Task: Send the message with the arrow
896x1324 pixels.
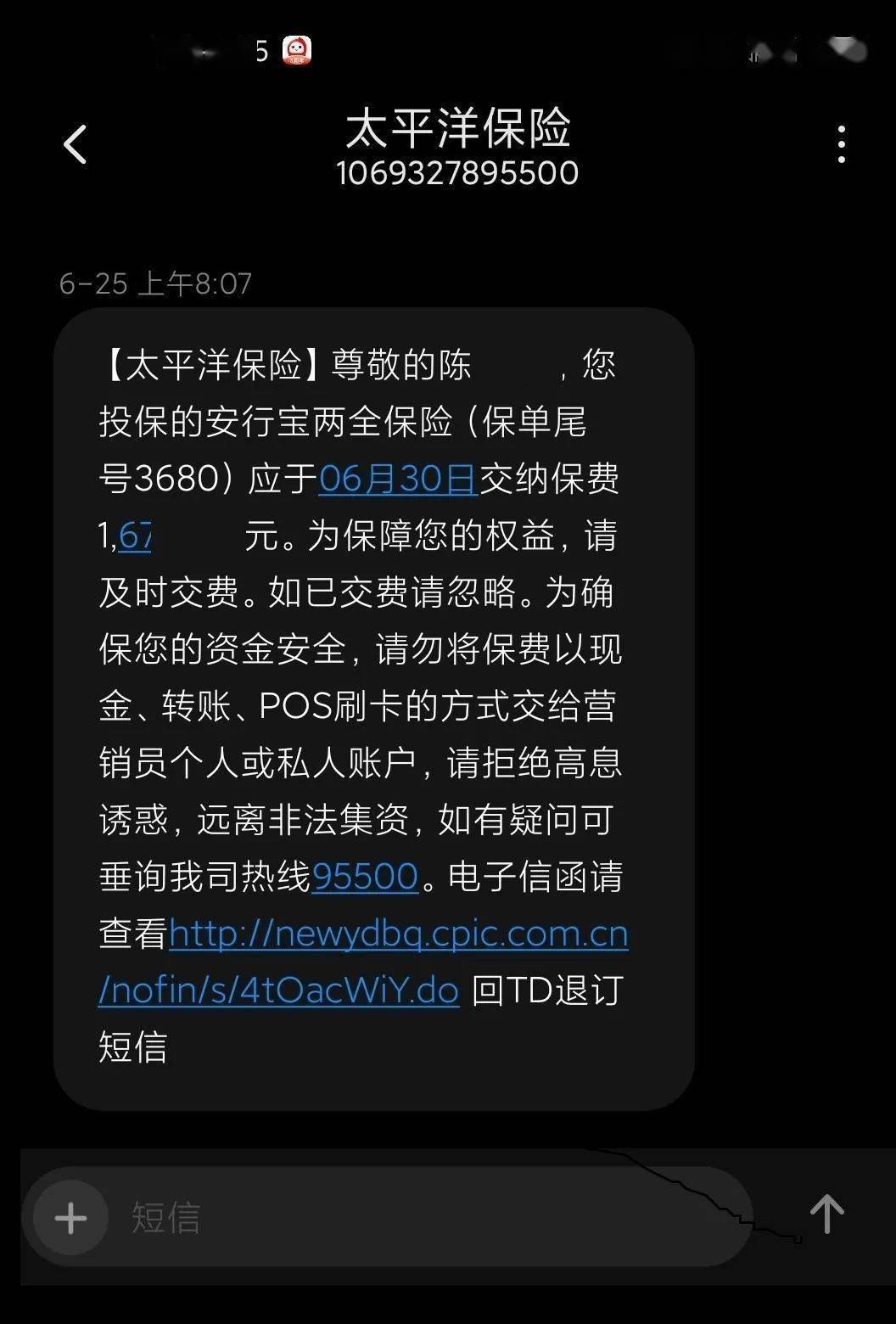Action: coord(826,1215)
